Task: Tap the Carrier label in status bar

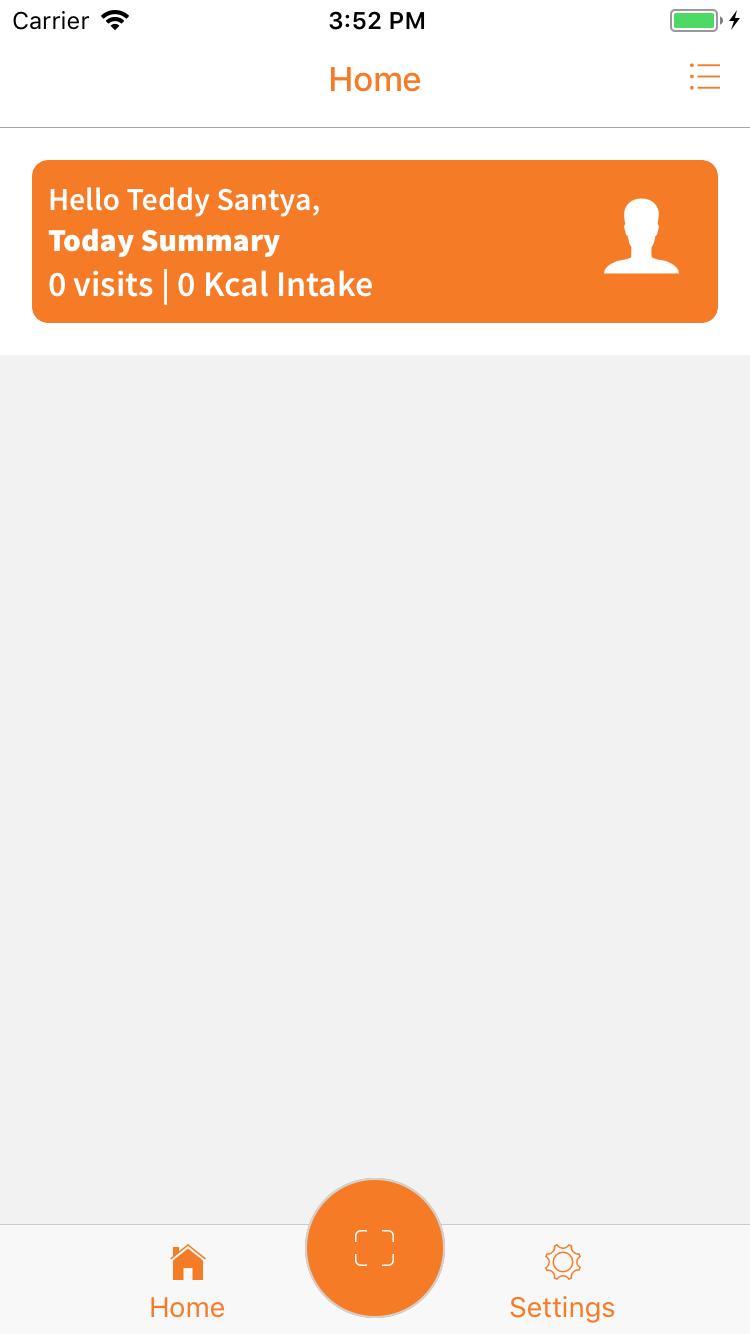Action: (51, 20)
